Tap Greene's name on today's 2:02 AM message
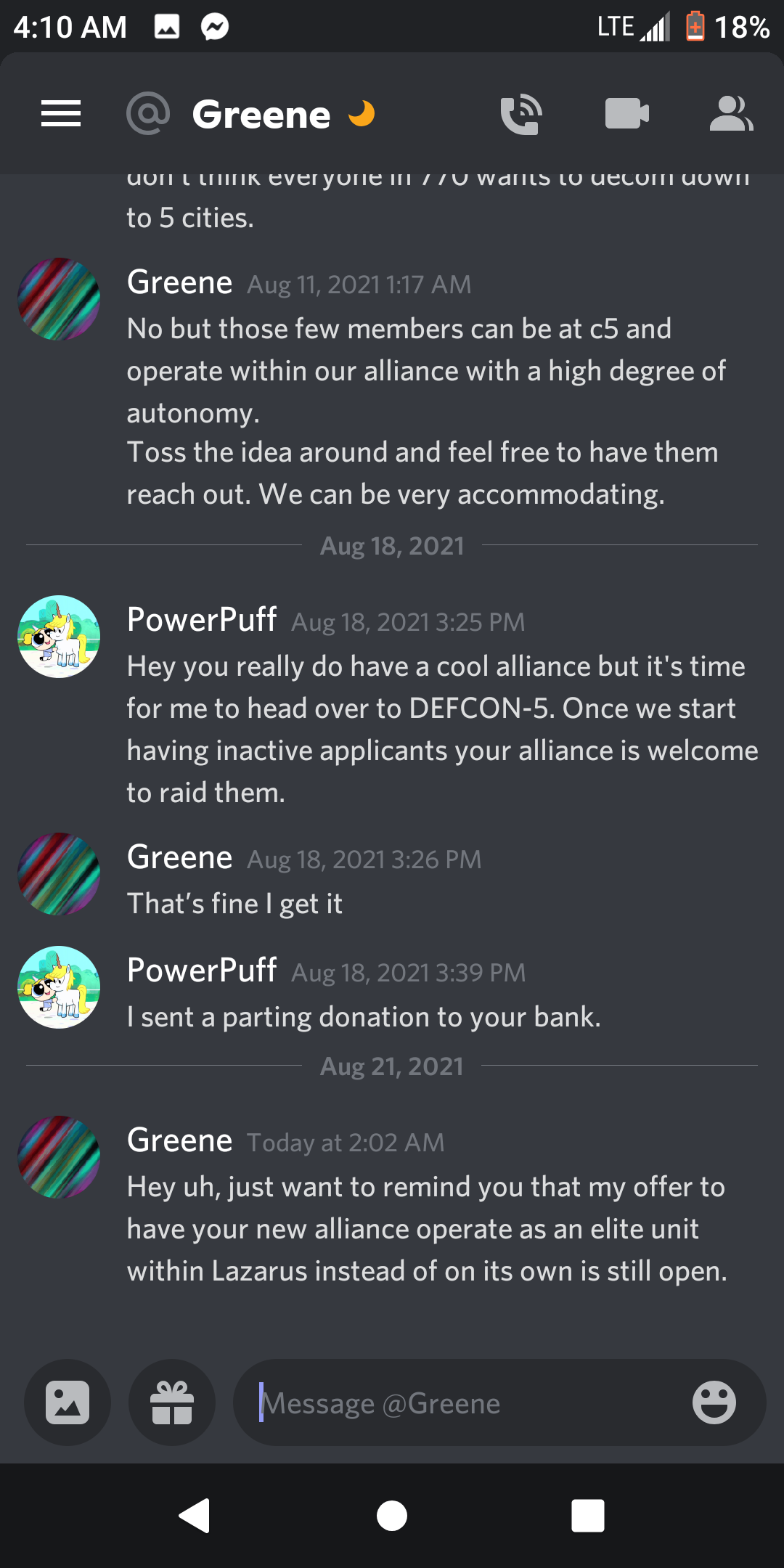Image resolution: width=784 pixels, height=1568 pixels. click(x=179, y=1140)
